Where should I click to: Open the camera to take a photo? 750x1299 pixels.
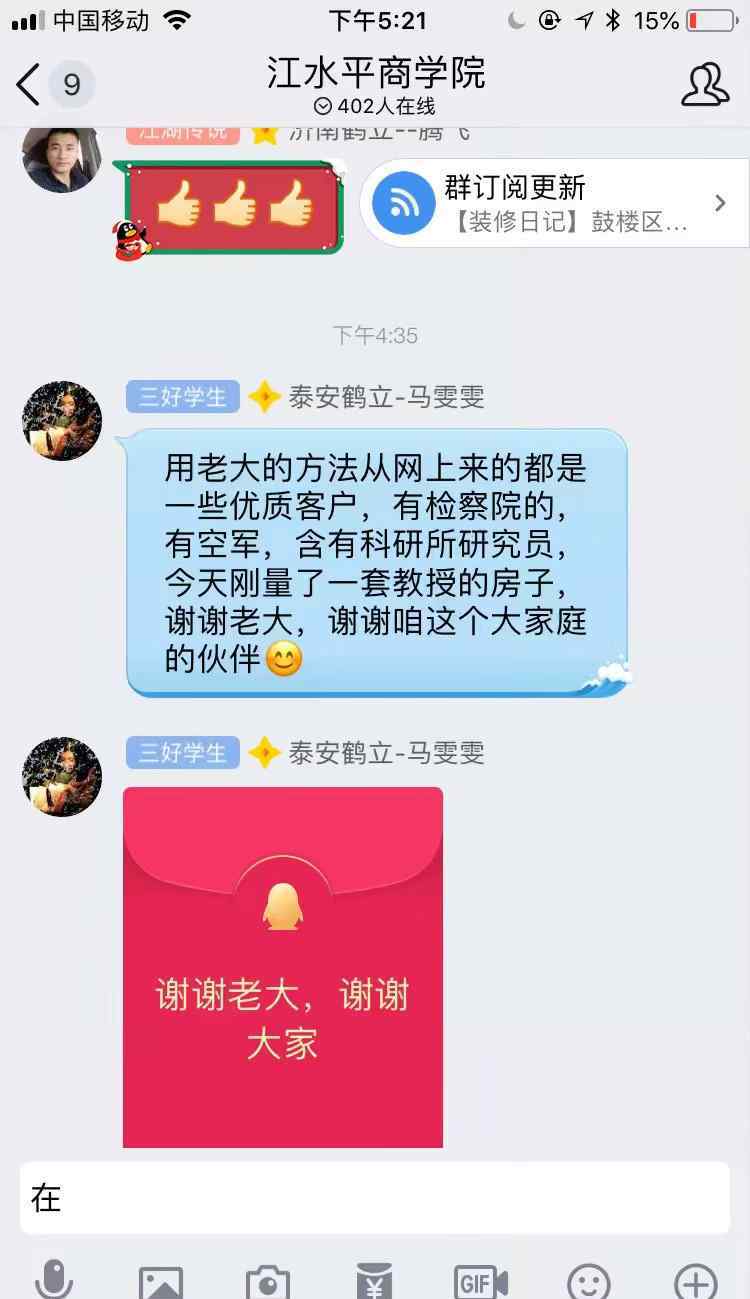pos(268,1281)
